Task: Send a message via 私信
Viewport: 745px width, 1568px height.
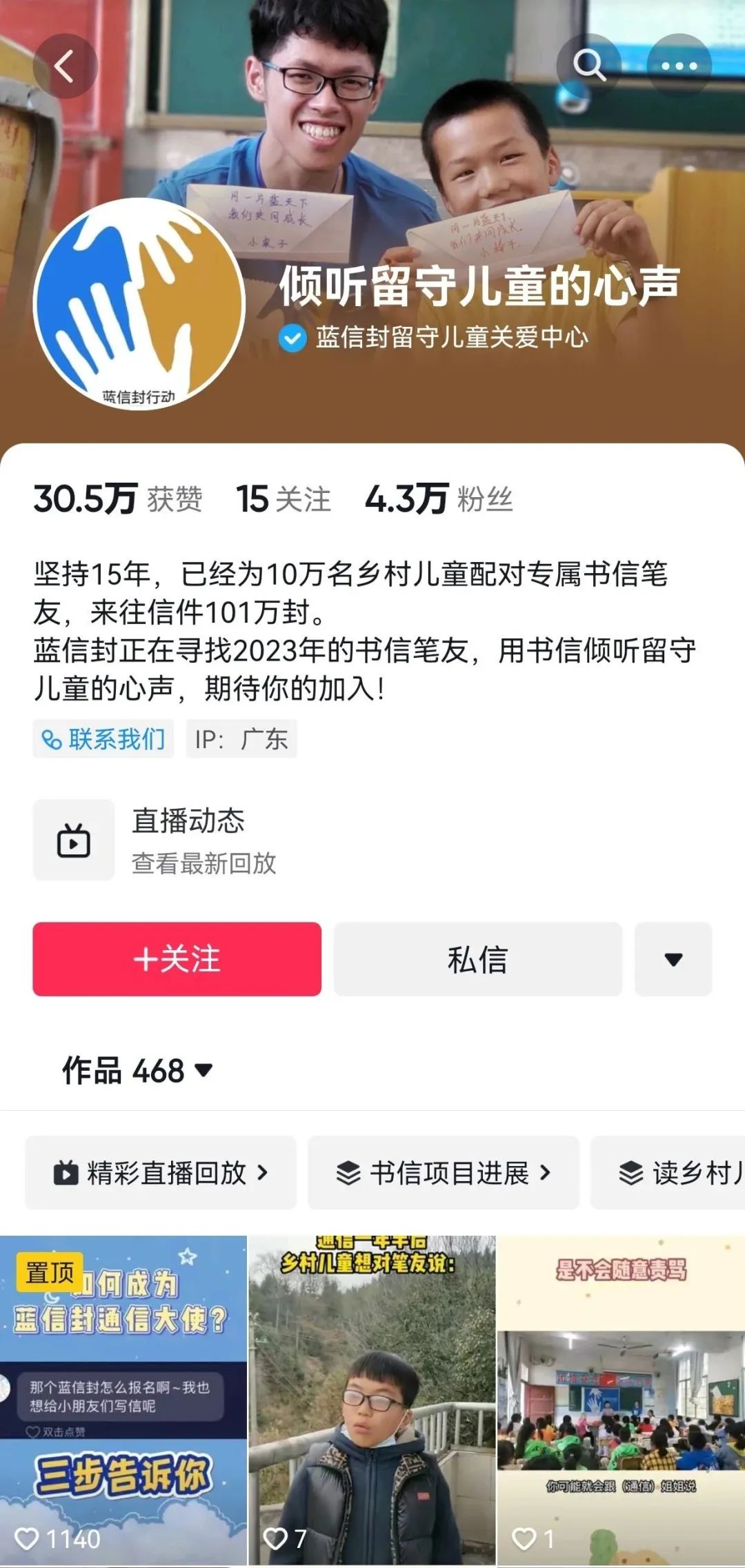Action: (x=478, y=959)
